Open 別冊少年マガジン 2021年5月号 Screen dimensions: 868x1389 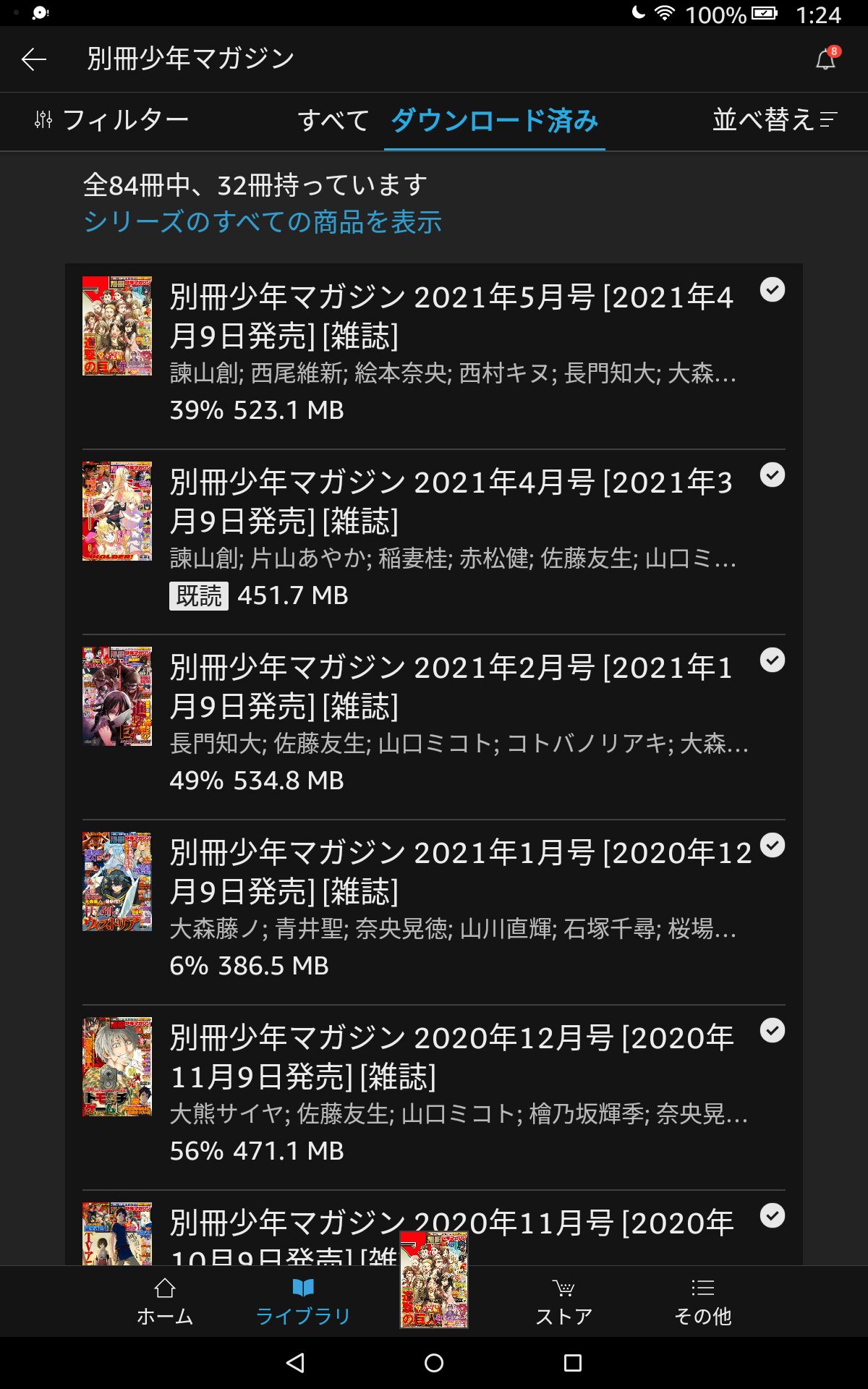pos(451,316)
